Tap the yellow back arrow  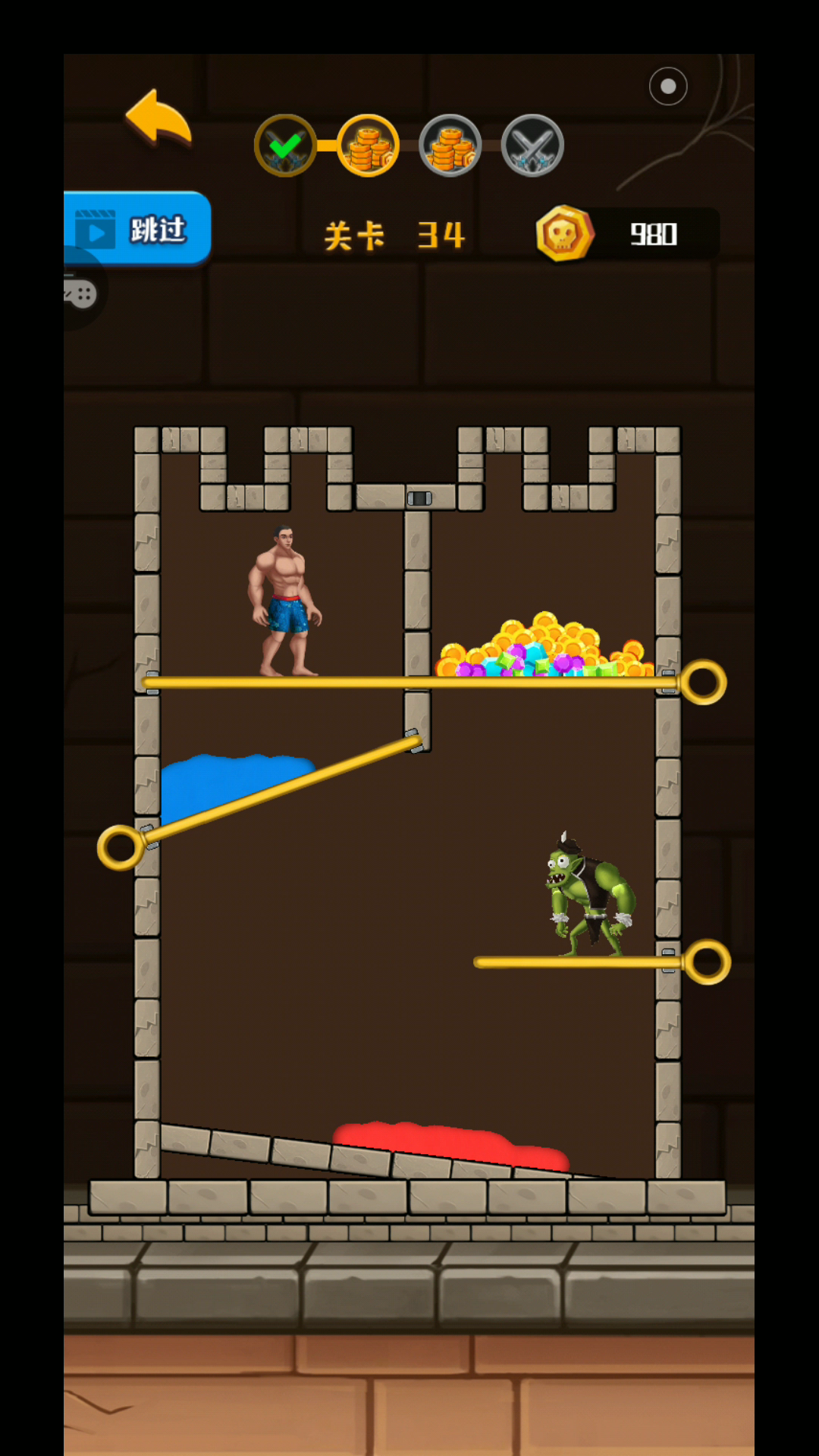pos(159,119)
